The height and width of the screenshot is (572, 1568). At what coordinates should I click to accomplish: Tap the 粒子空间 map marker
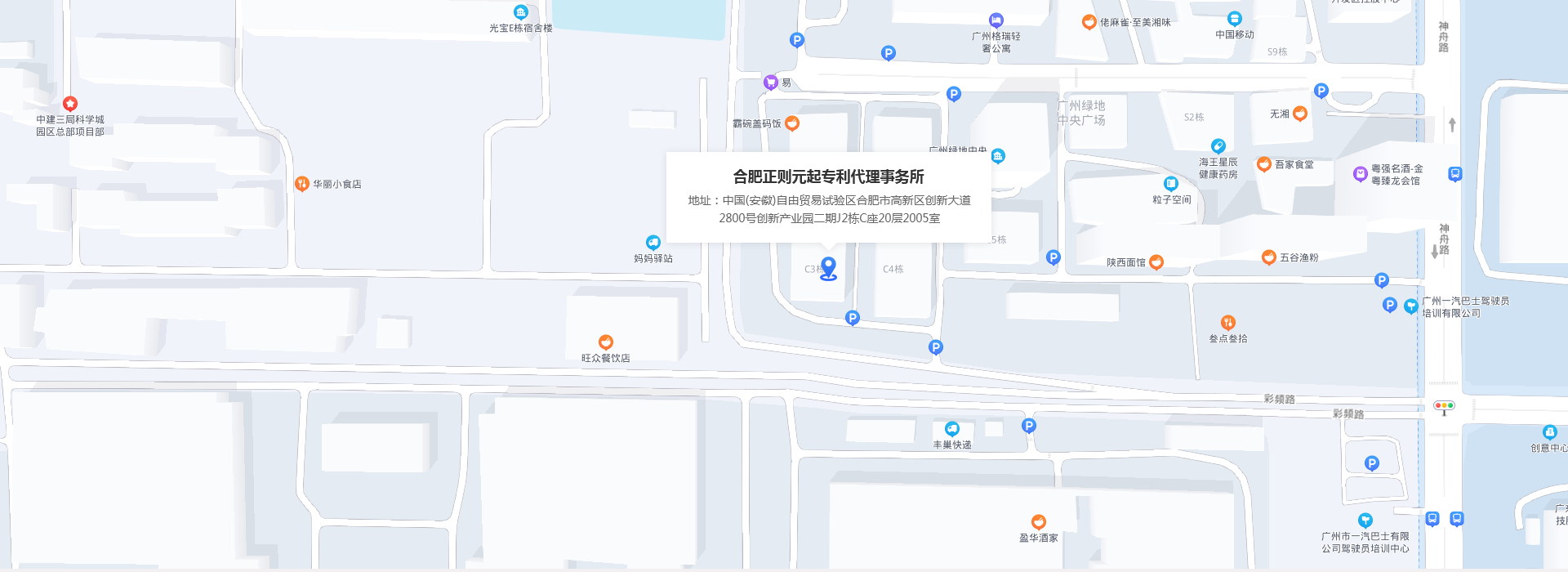pos(1170,184)
